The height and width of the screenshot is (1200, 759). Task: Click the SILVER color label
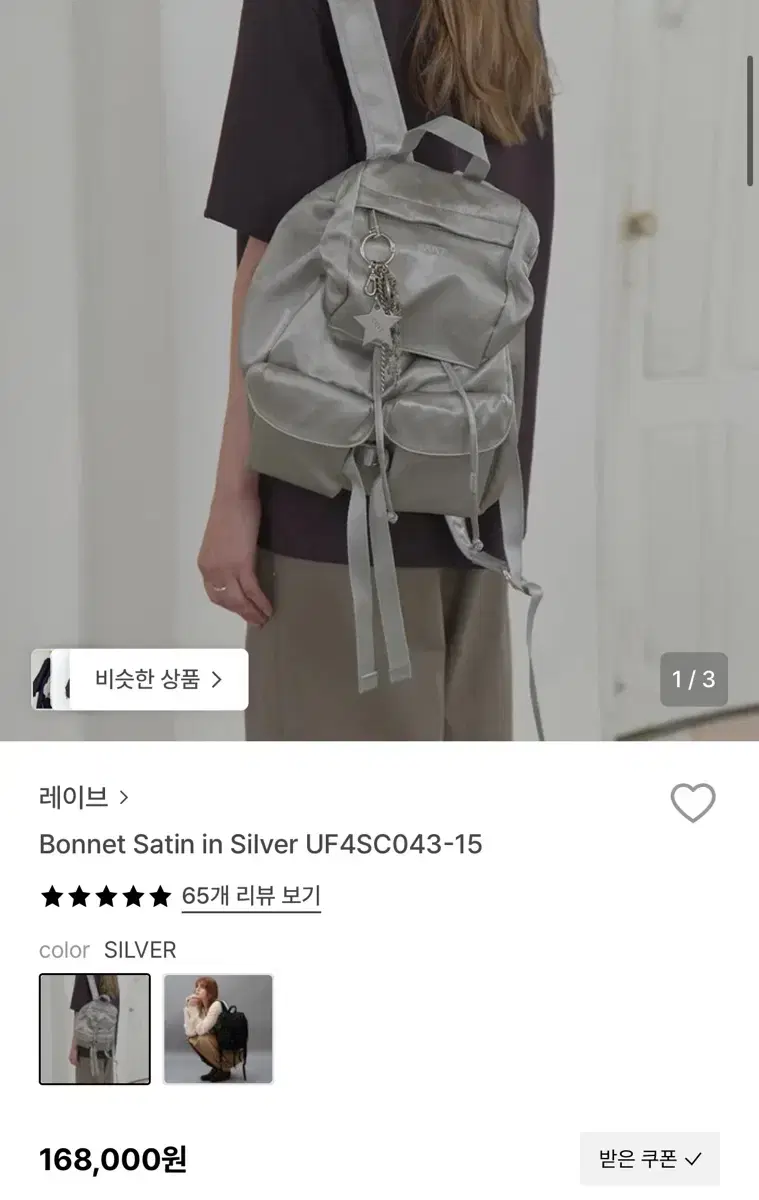[x=142, y=950]
